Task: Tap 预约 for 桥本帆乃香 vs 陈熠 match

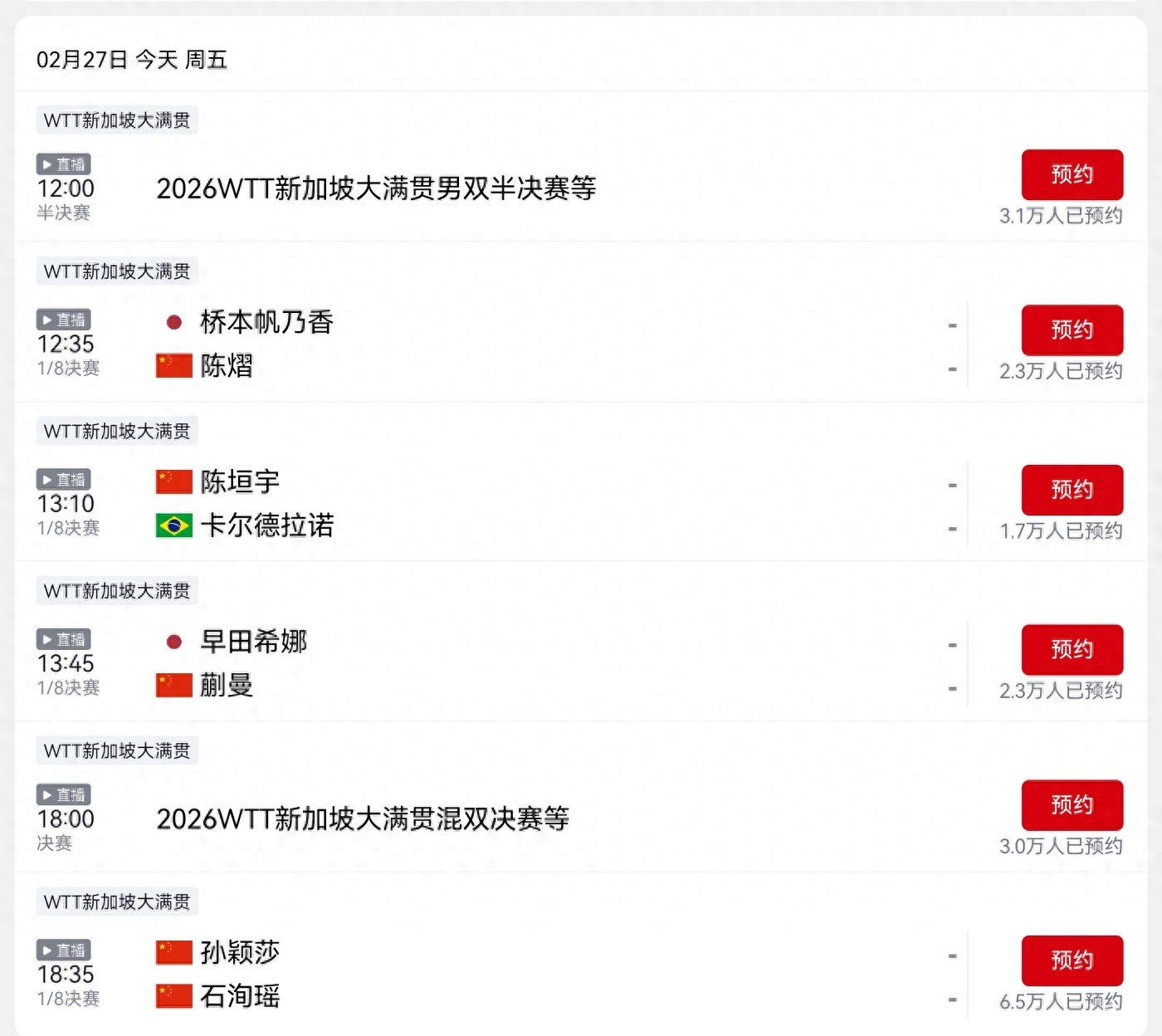Action: tap(1072, 330)
